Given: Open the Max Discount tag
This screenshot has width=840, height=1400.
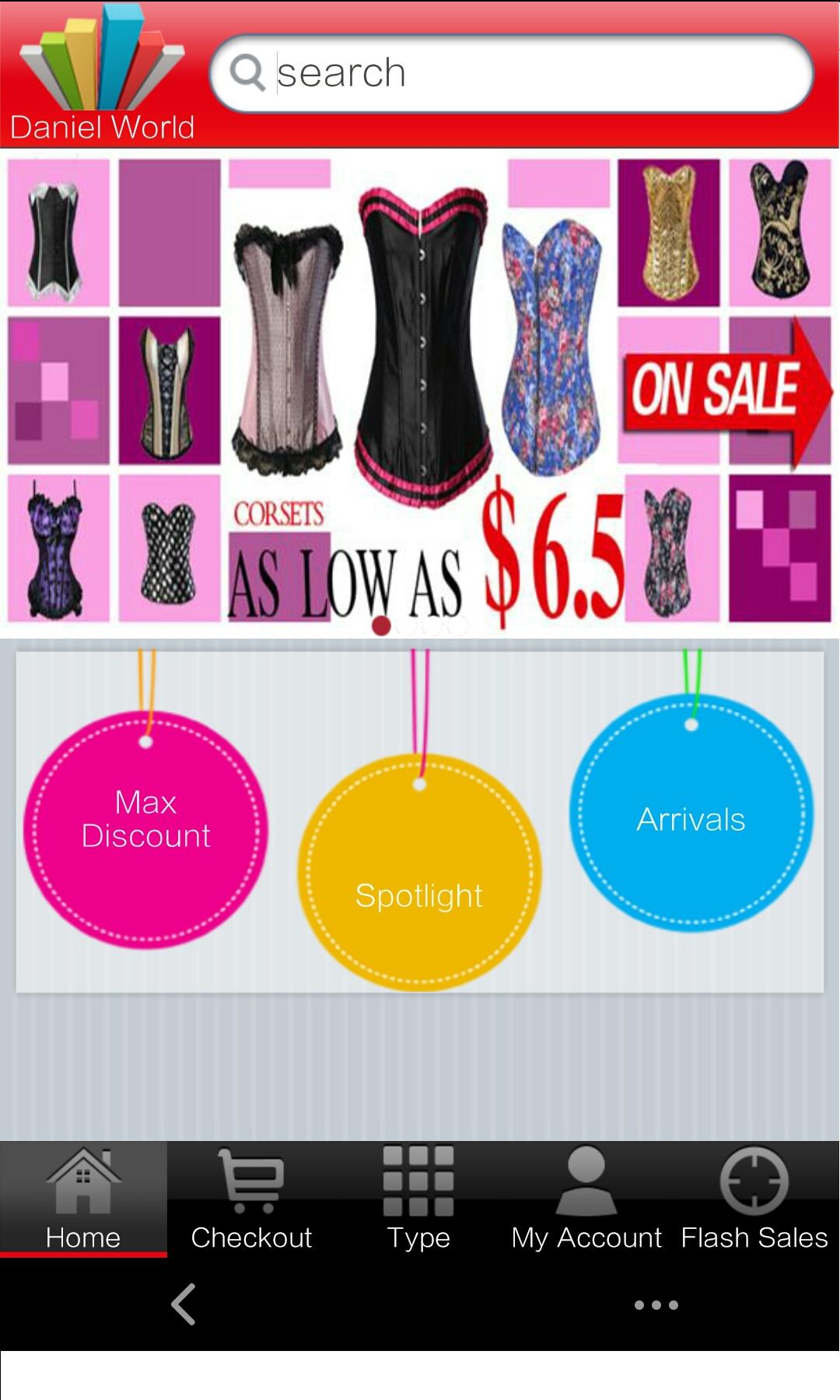Looking at the screenshot, I should coord(145,828).
